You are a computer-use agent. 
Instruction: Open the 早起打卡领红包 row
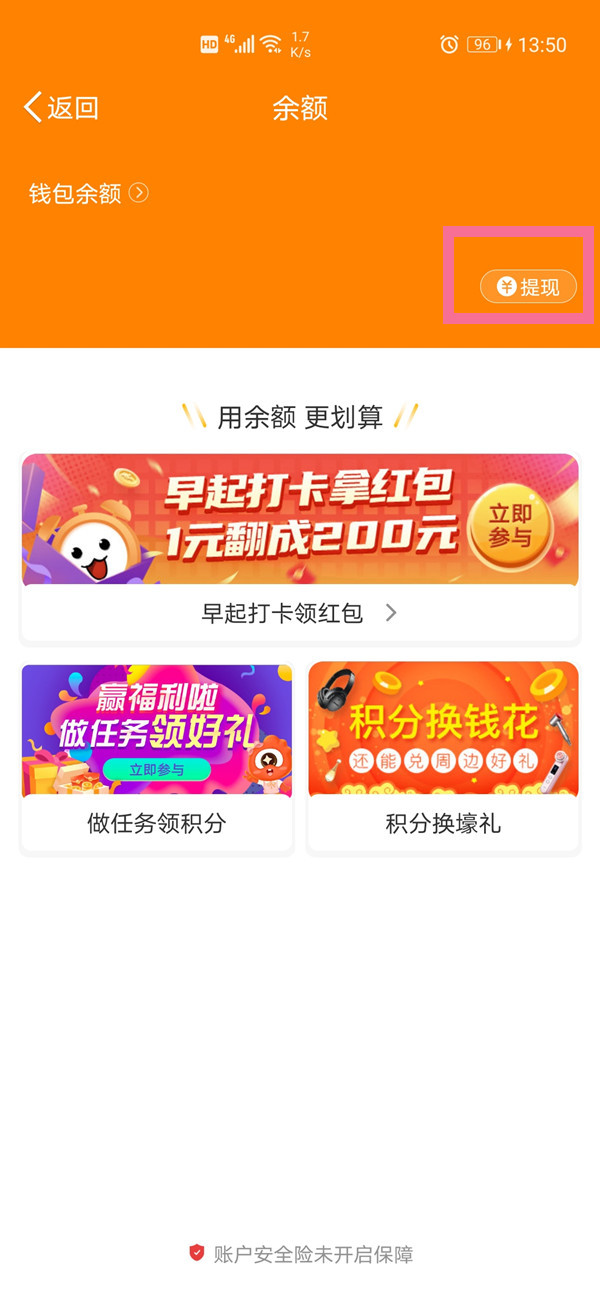299,613
